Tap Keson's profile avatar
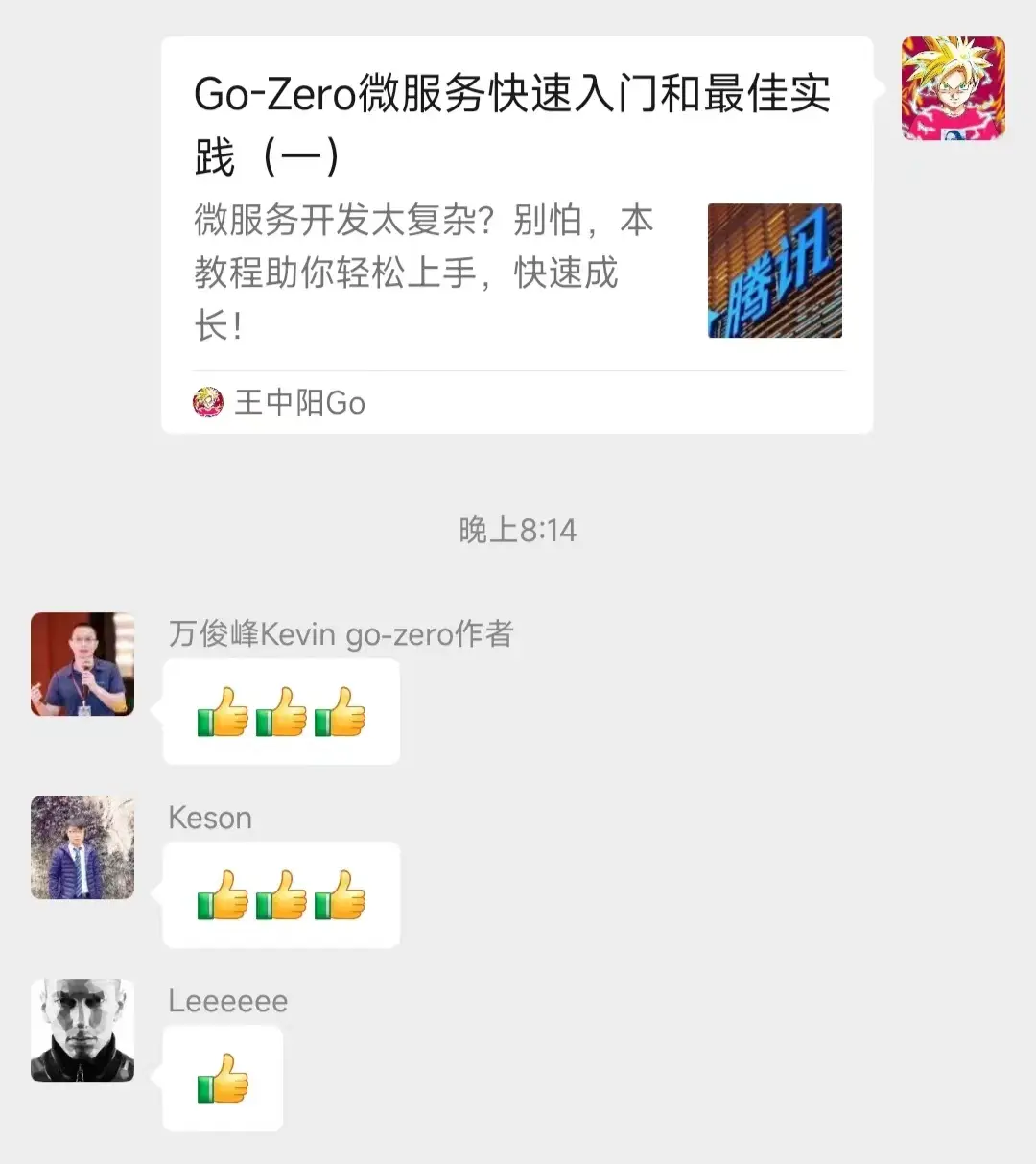Image resolution: width=1036 pixels, height=1164 pixels. [82, 847]
